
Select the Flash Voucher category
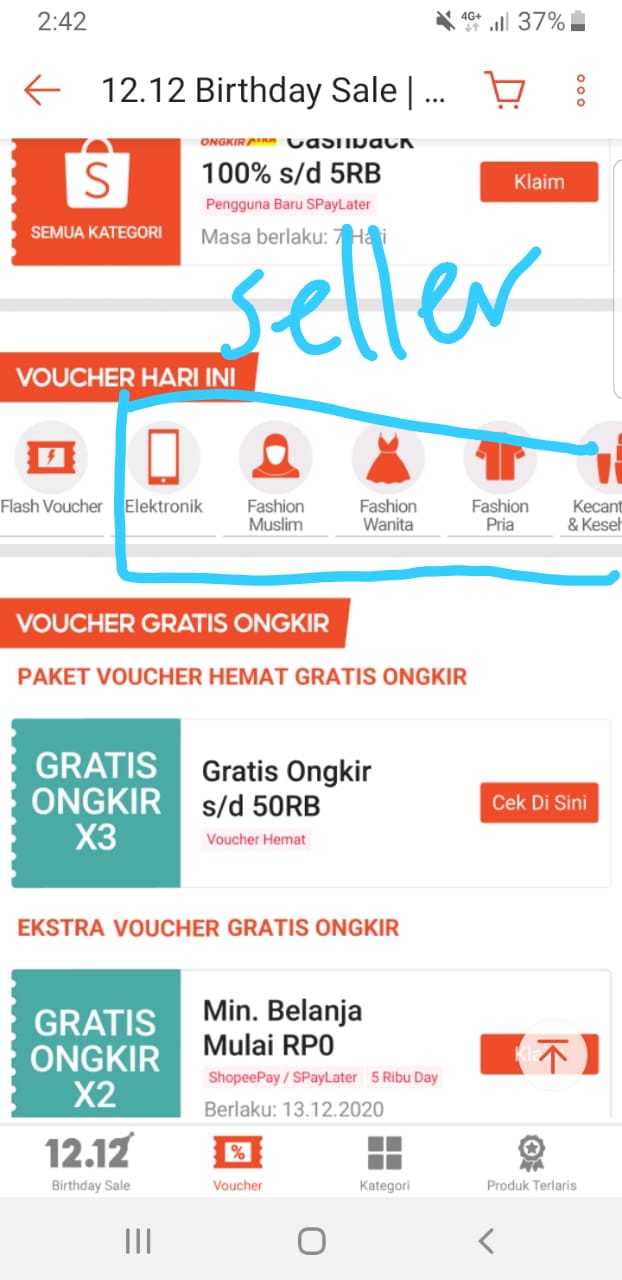51,474
